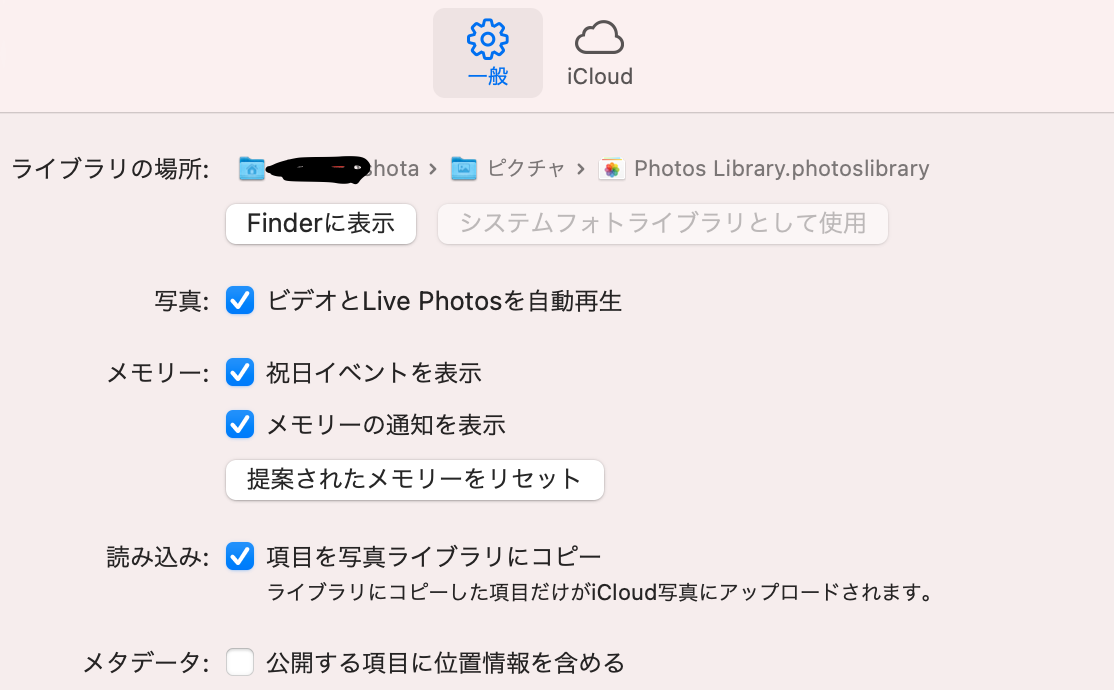Uncheck 項目を写真ライブラリにコピー
Screen dimensions: 1114x690
(x=240, y=556)
